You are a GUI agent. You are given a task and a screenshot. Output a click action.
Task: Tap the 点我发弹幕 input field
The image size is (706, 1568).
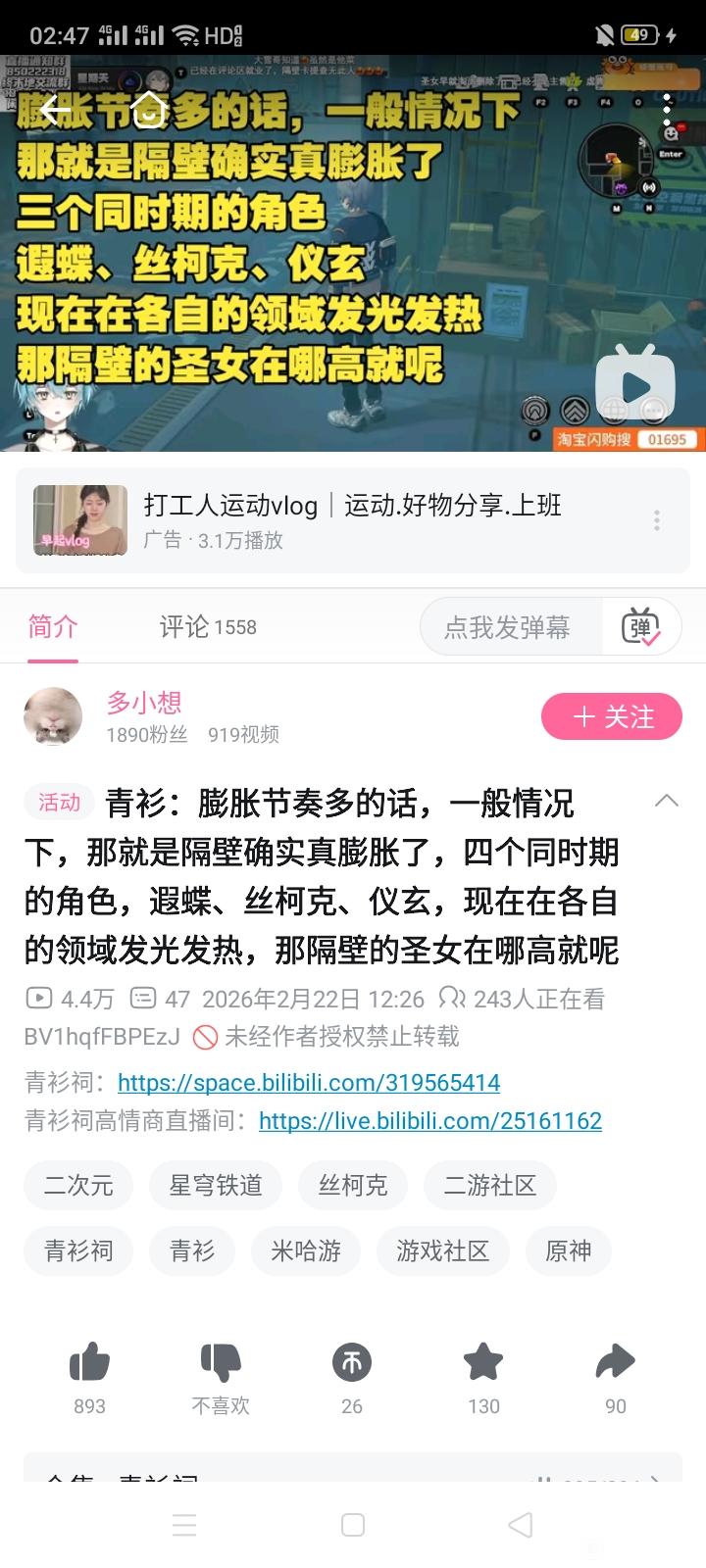(508, 627)
